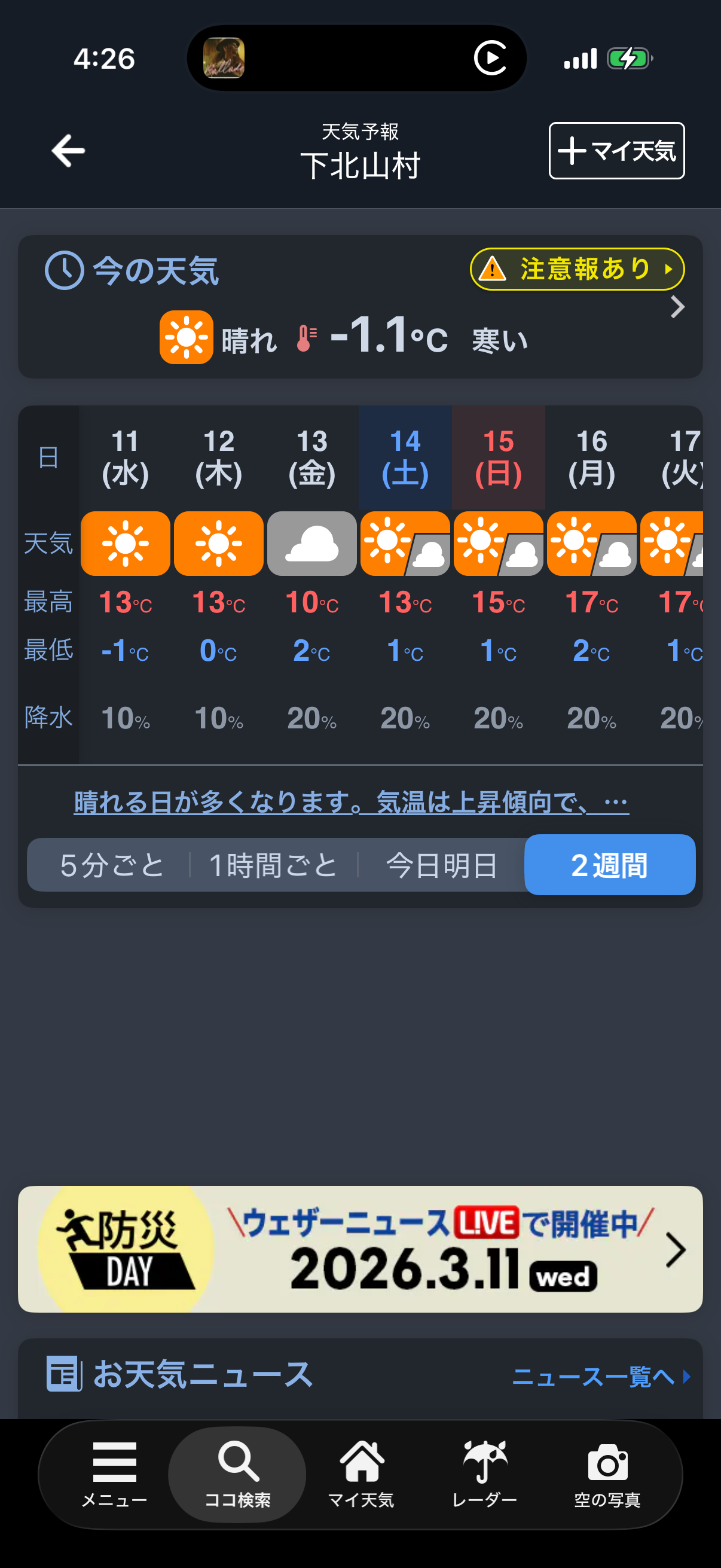Open the 防災DAY live banner
Screen dimensions: 721x1568
tap(360, 1249)
